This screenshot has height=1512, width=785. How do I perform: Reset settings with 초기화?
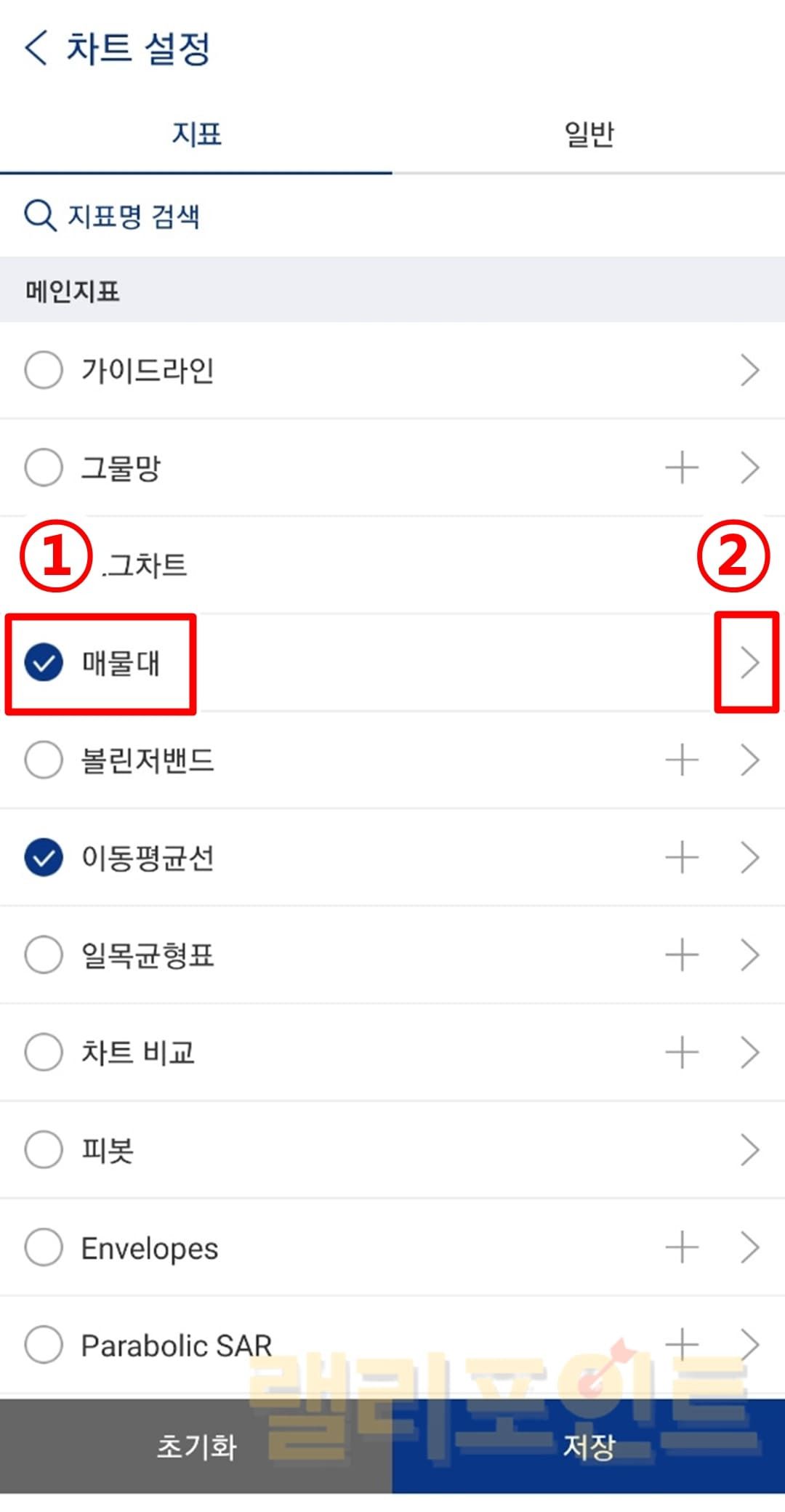[196, 1446]
